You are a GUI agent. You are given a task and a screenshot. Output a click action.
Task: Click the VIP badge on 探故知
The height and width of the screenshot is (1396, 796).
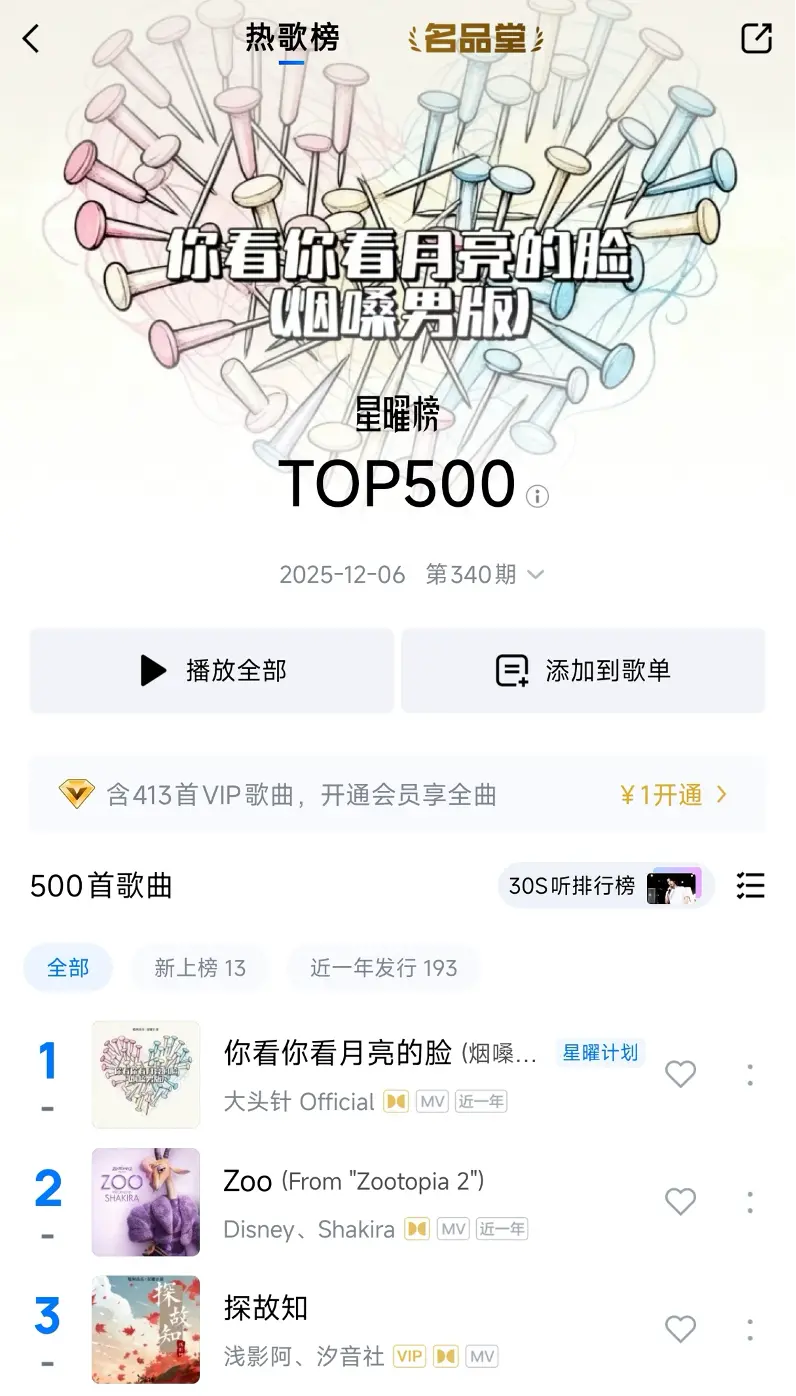(x=408, y=1357)
